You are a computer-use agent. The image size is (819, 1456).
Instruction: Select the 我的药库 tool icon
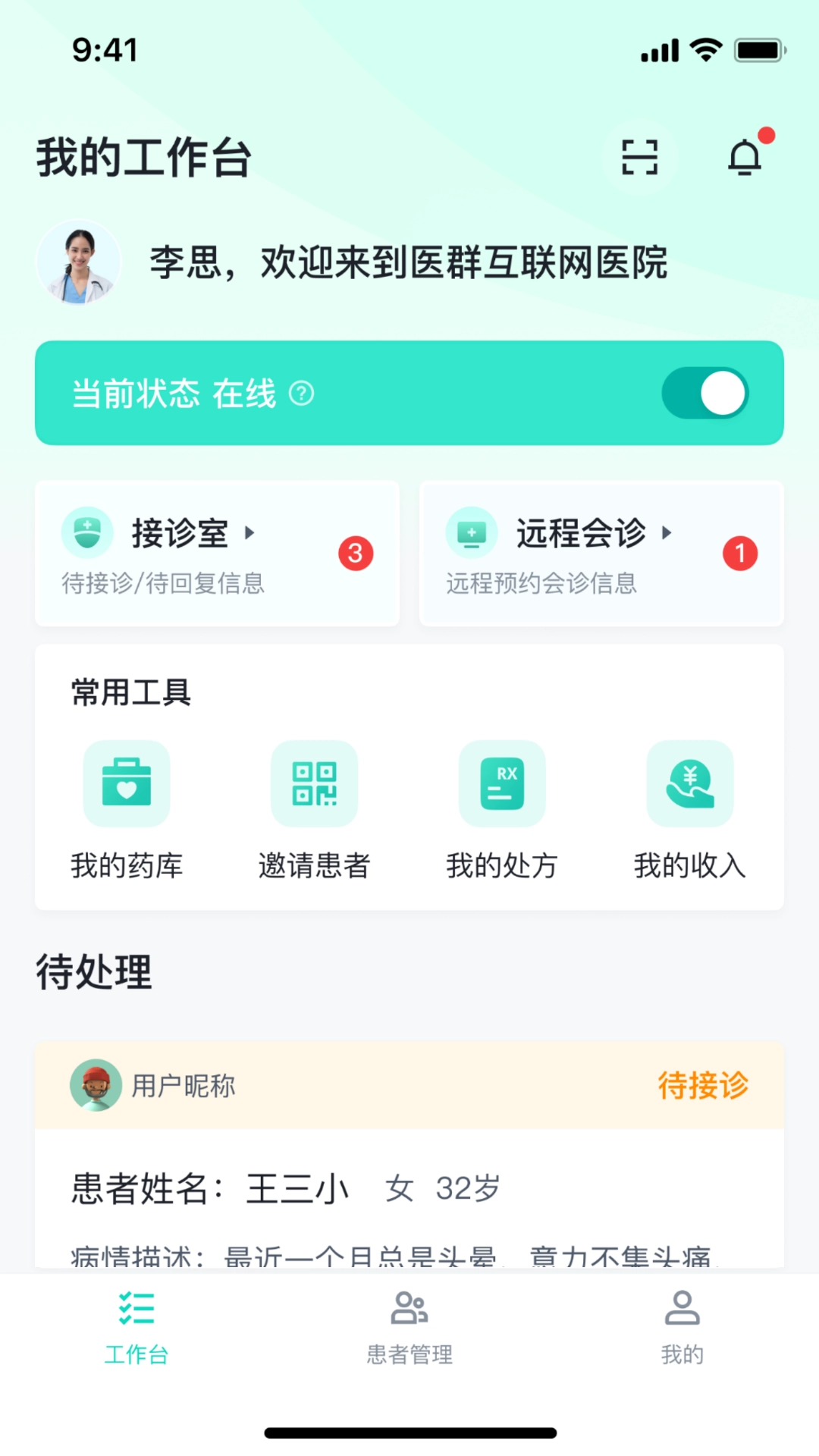(127, 783)
